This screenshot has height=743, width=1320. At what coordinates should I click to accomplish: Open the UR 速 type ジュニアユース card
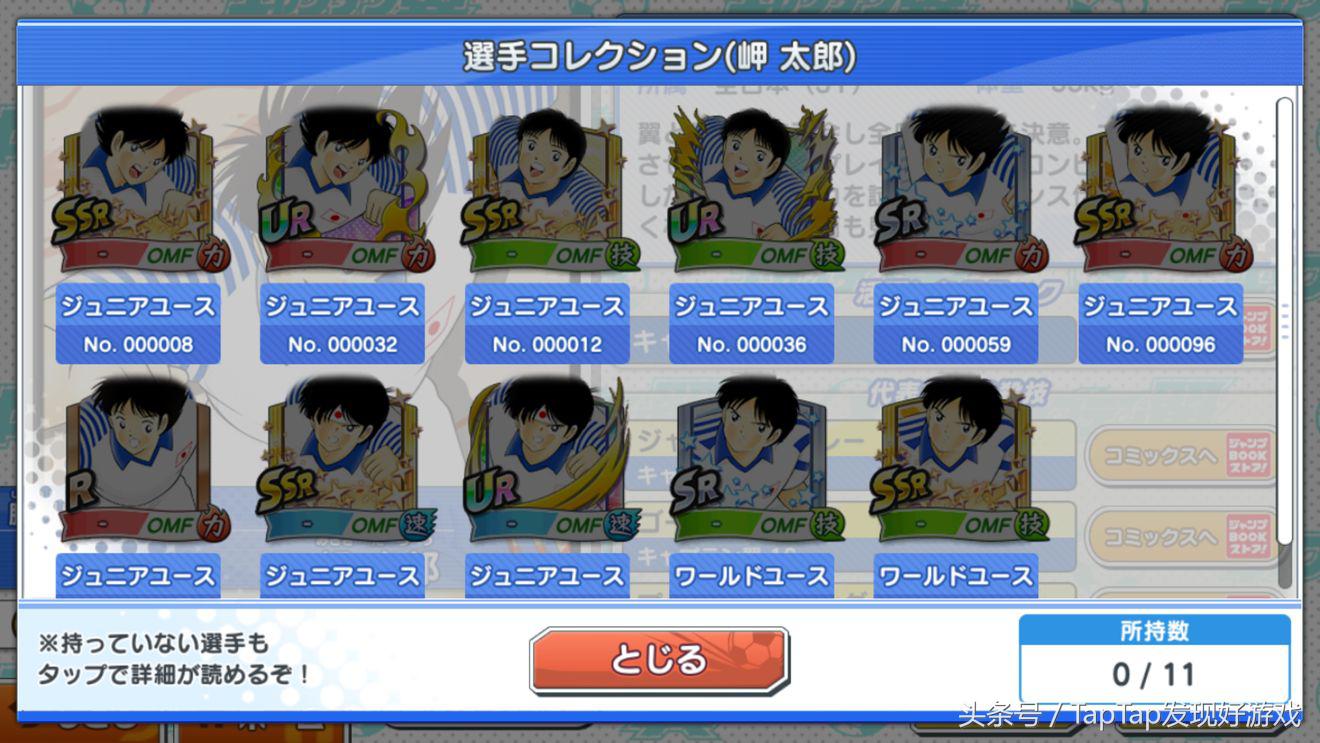coord(548,460)
